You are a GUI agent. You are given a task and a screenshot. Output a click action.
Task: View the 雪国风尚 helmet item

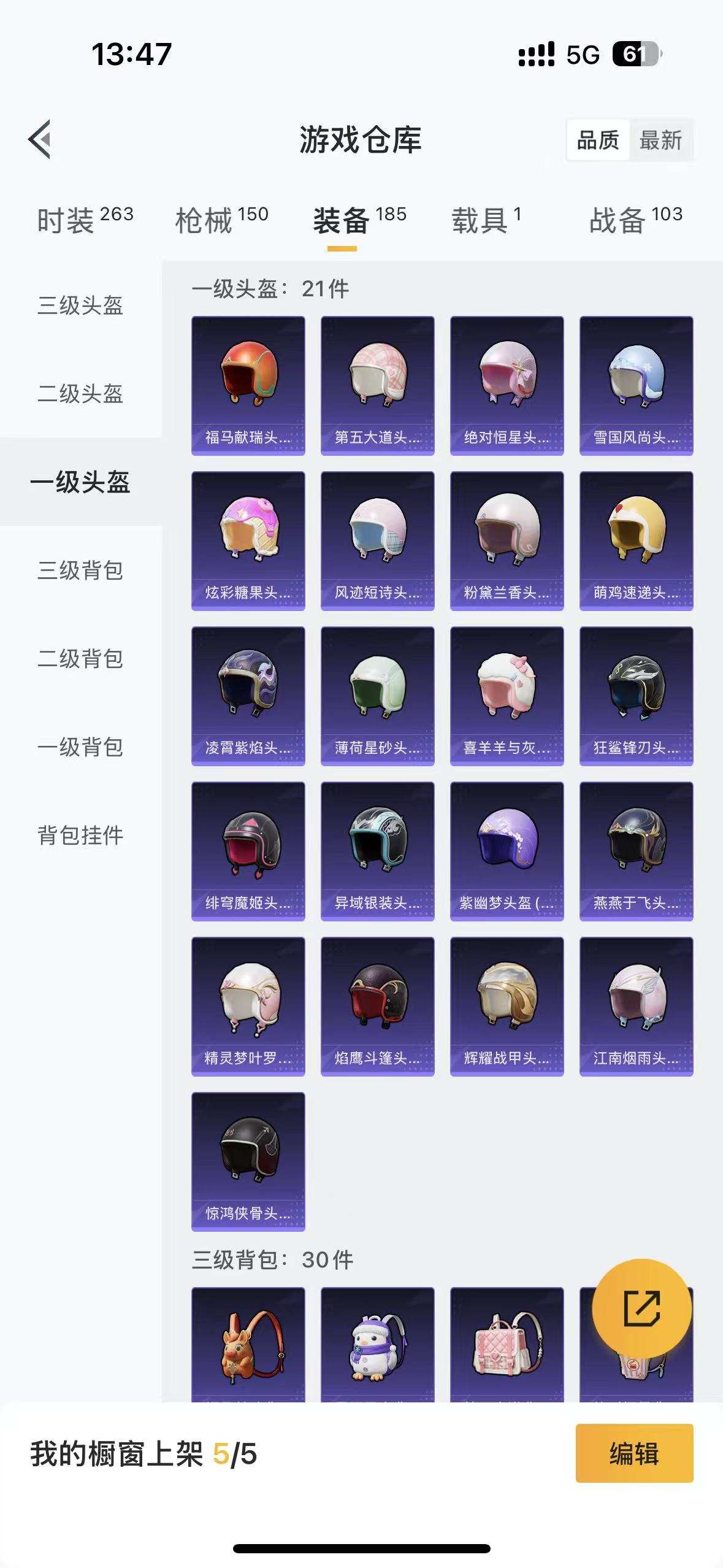(x=636, y=385)
